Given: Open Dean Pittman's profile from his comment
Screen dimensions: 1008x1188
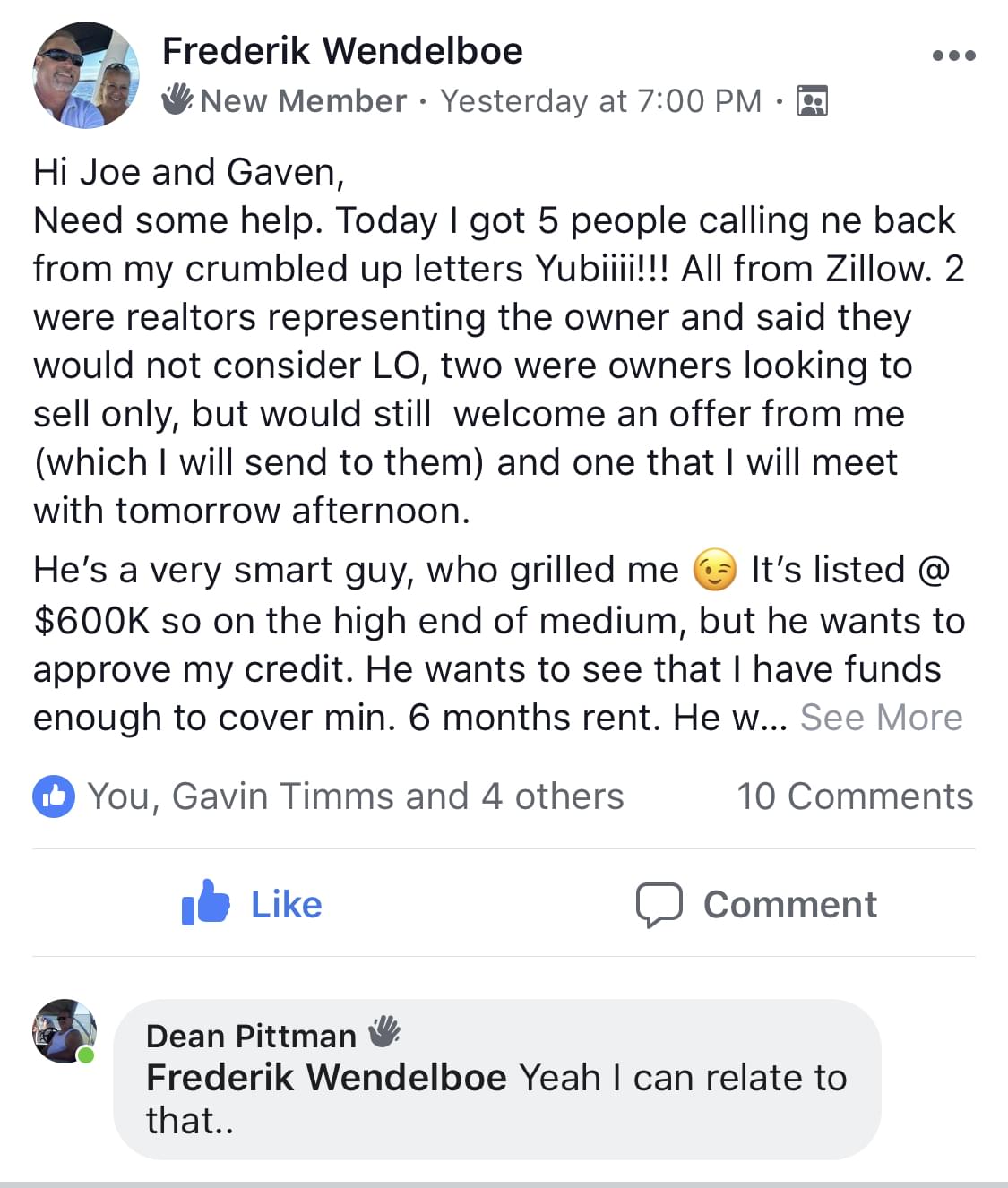Looking at the screenshot, I should click(x=251, y=1036).
